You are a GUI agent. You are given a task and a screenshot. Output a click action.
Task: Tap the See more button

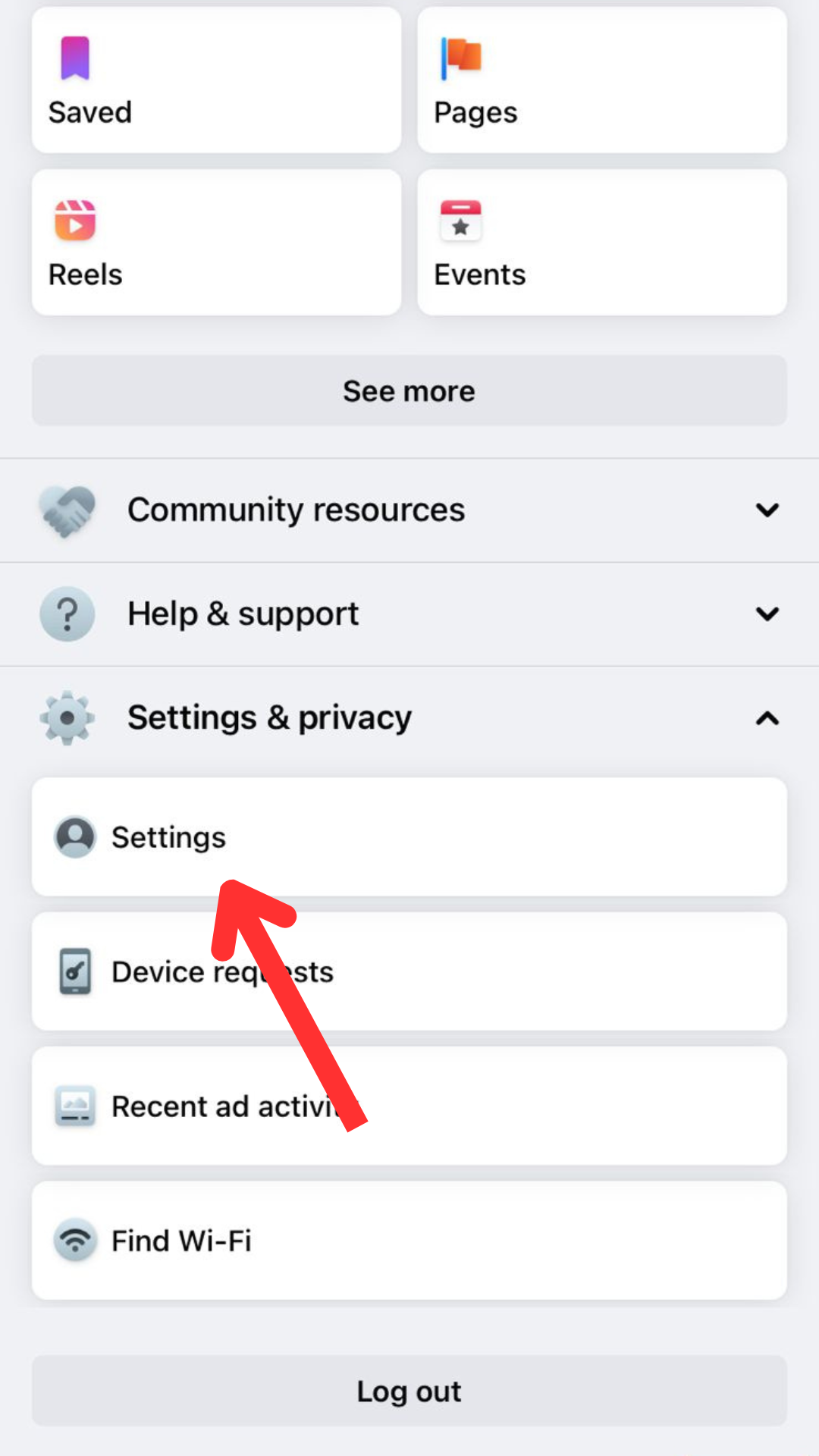[x=409, y=391]
